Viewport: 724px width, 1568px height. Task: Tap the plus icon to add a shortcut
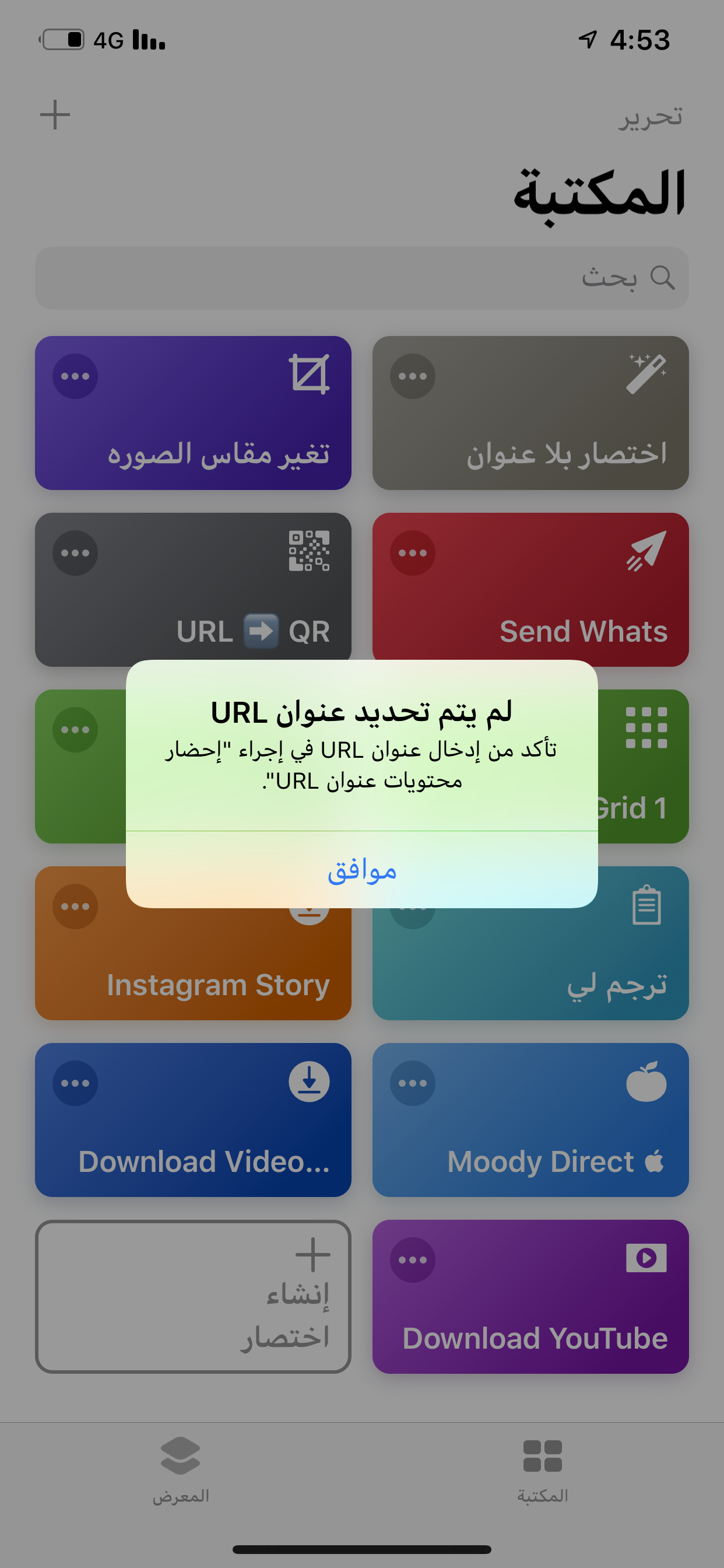point(55,115)
